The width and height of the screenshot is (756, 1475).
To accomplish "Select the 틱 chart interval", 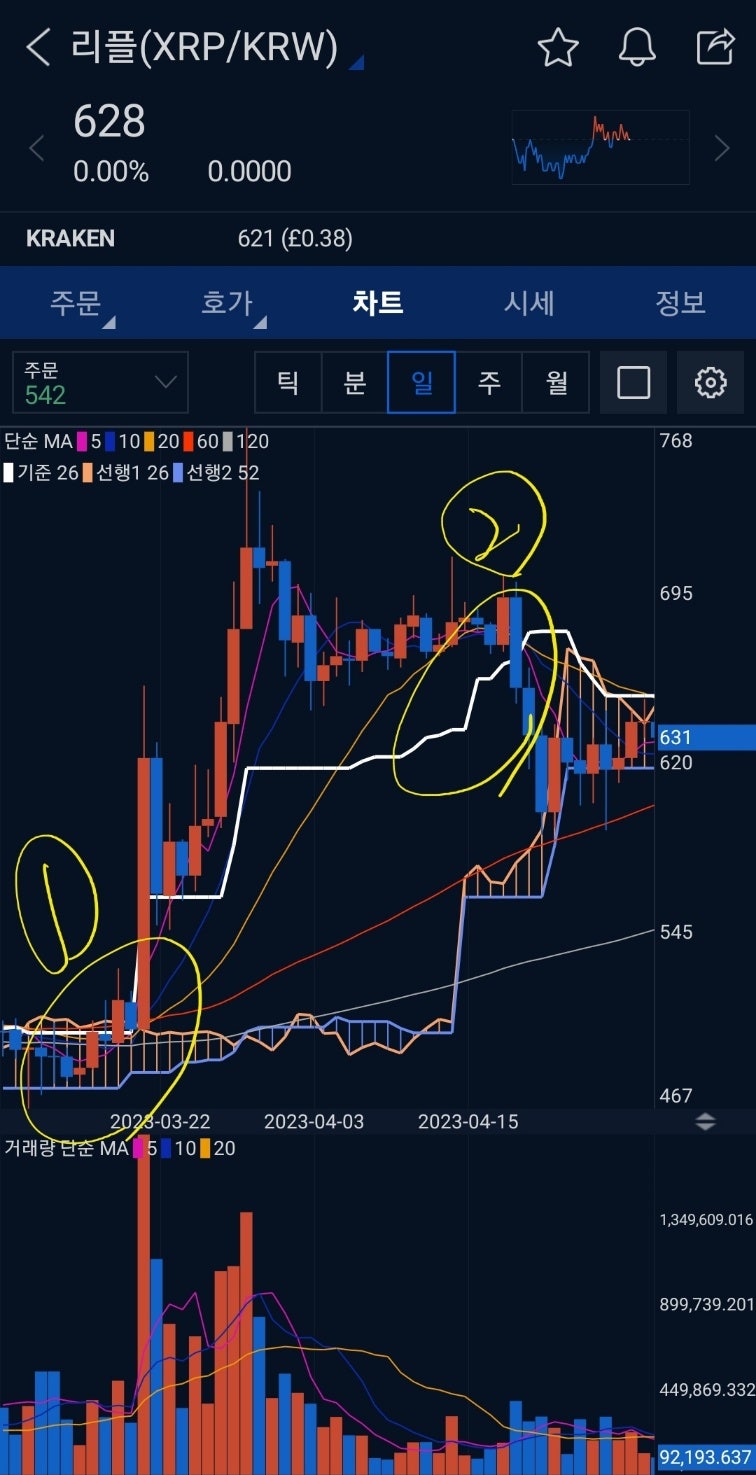I will [288, 382].
